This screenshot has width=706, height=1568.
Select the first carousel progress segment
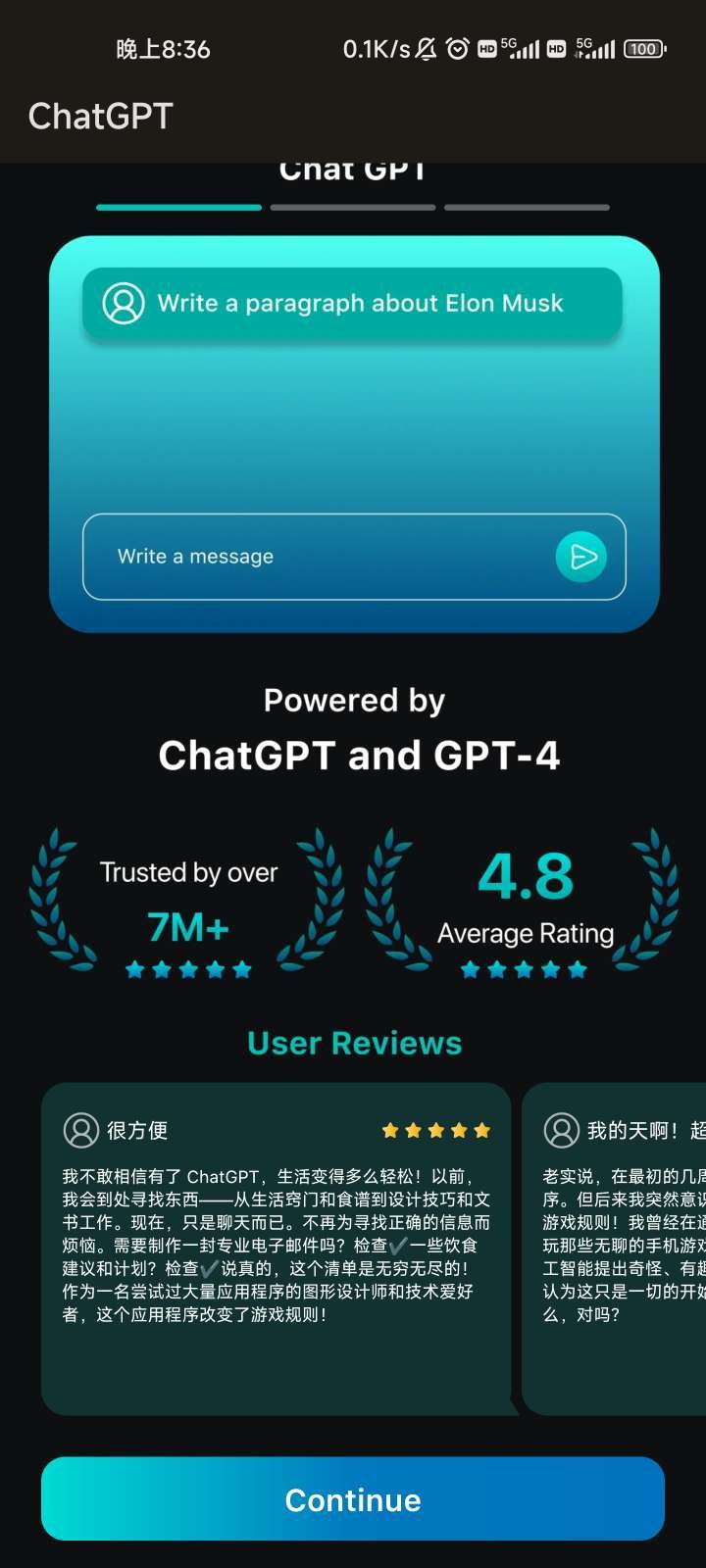coord(178,207)
